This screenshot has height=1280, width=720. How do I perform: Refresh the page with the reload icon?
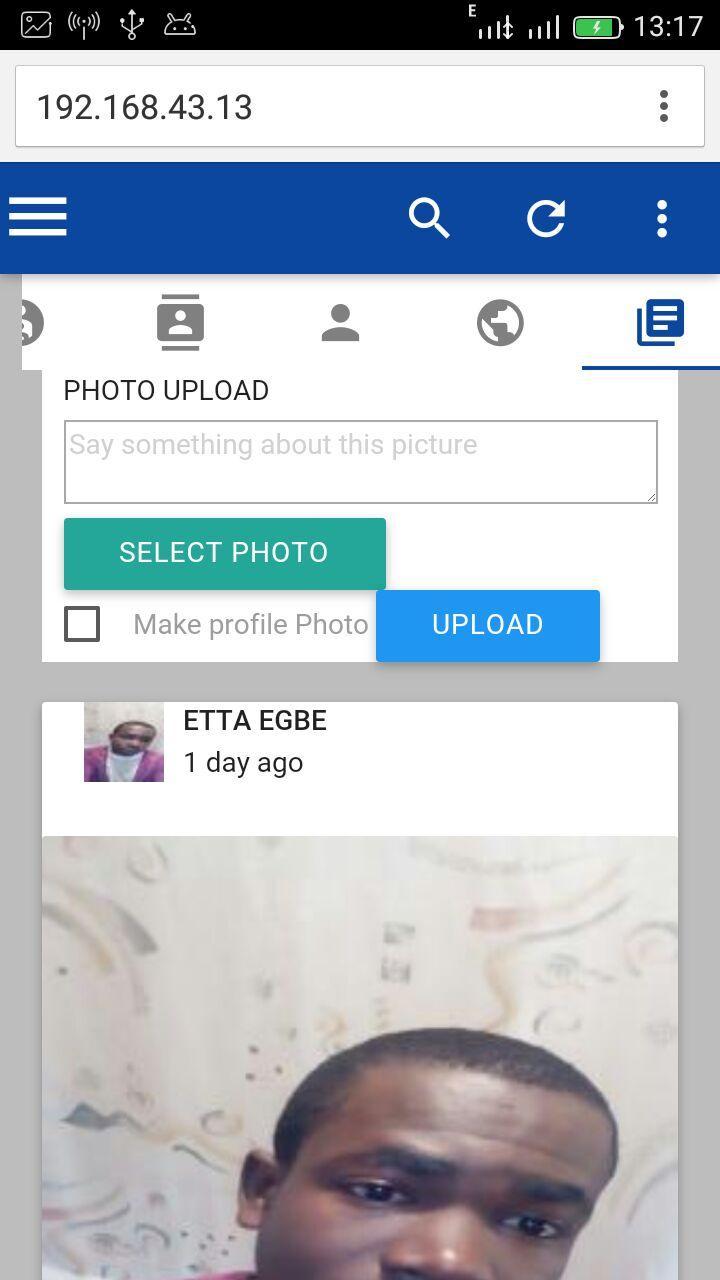point(546,218)
